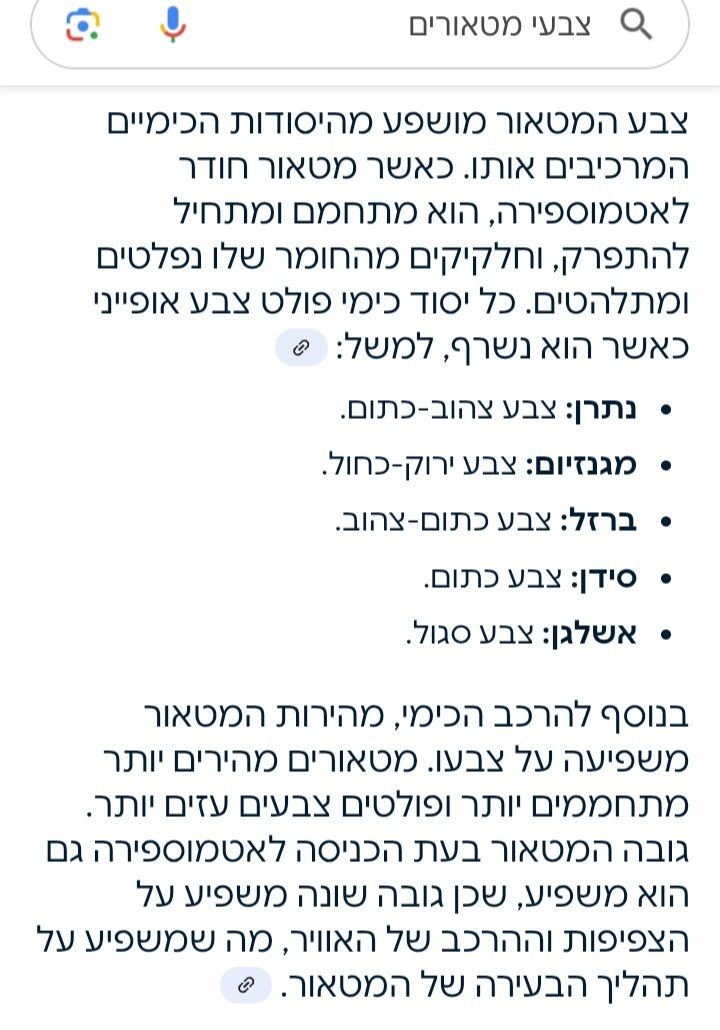
Task: Open the source link after למשל
Action: [x=300, y=348]
